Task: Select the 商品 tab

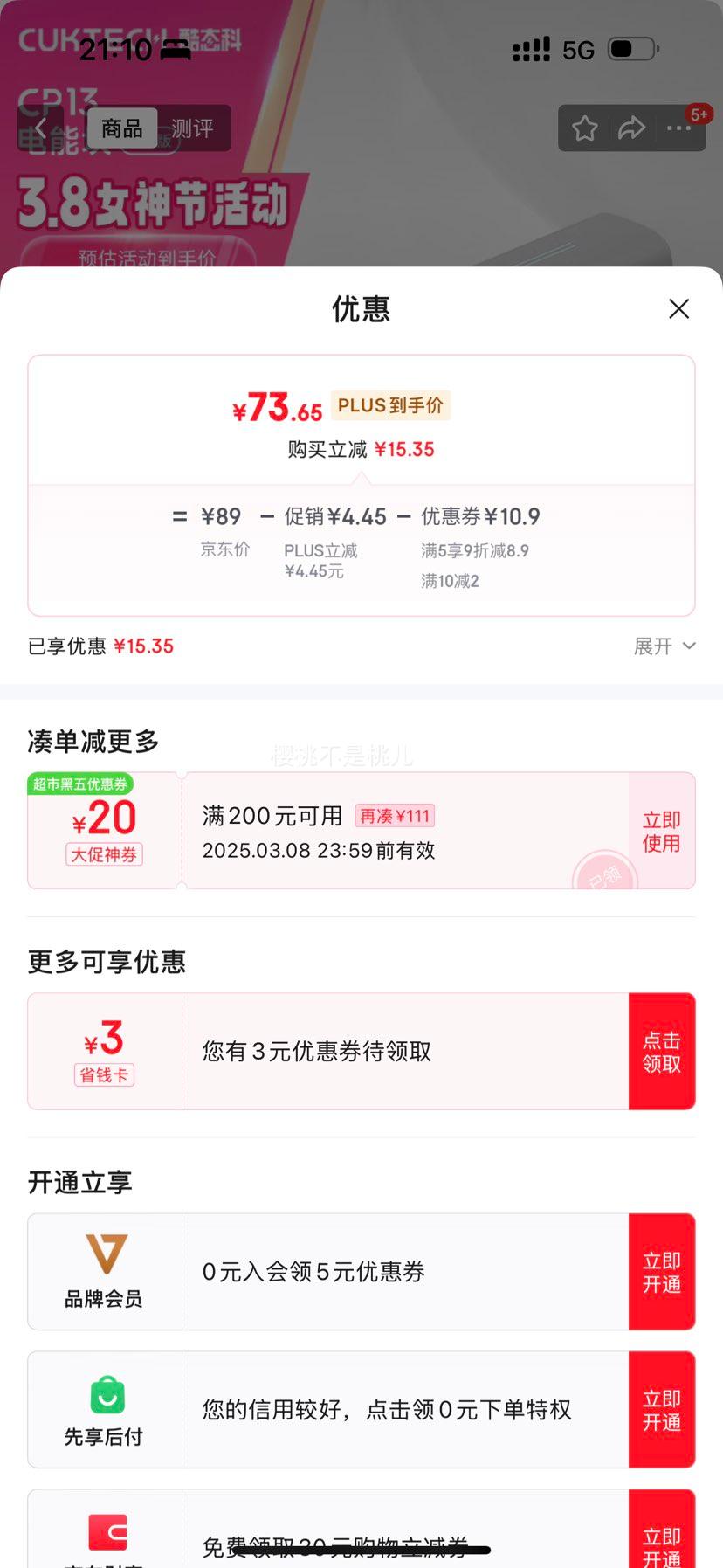Action: pyautogui.click(x=122, y=128)
